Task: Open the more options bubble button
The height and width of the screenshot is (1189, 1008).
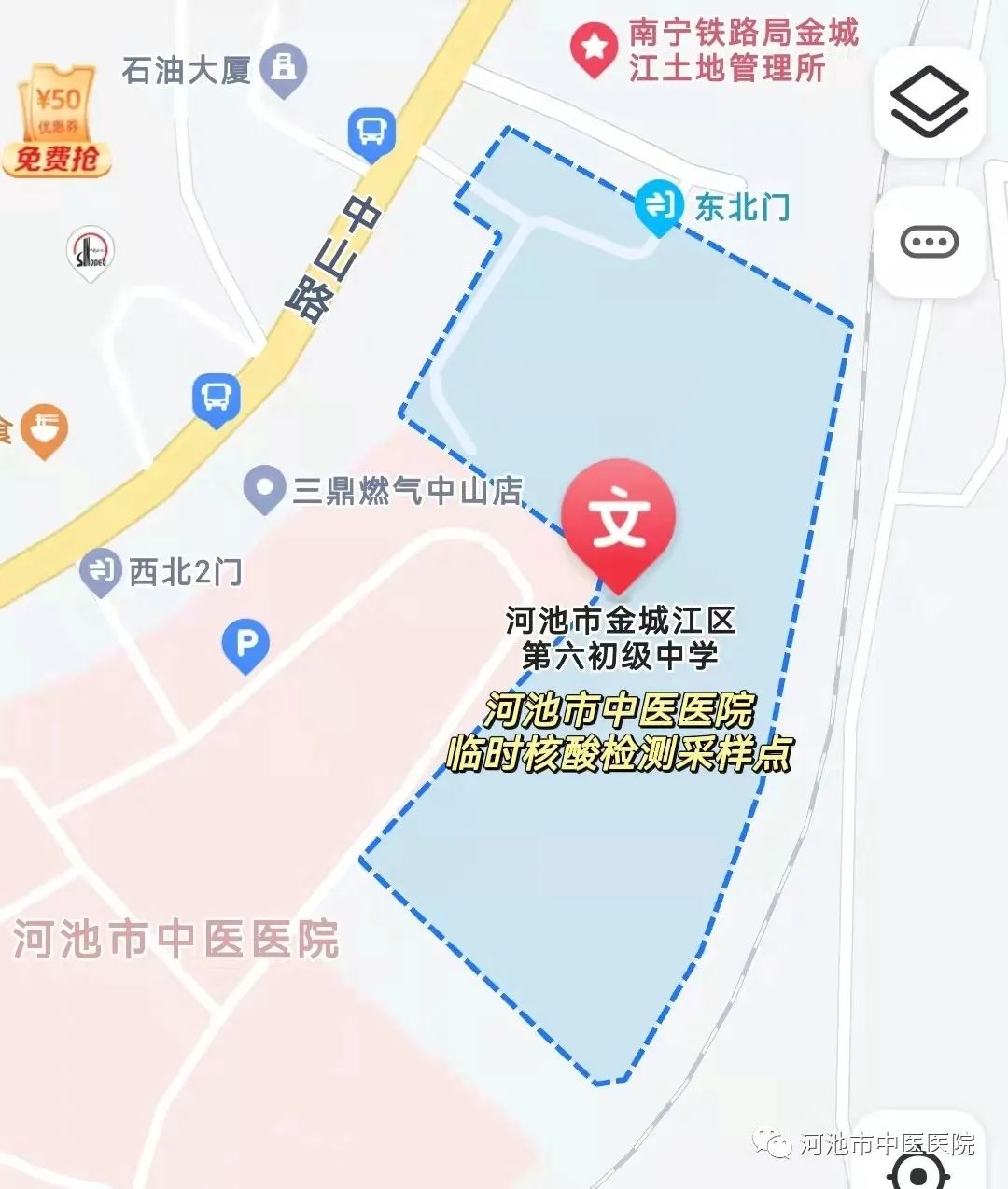Action: 929,243
